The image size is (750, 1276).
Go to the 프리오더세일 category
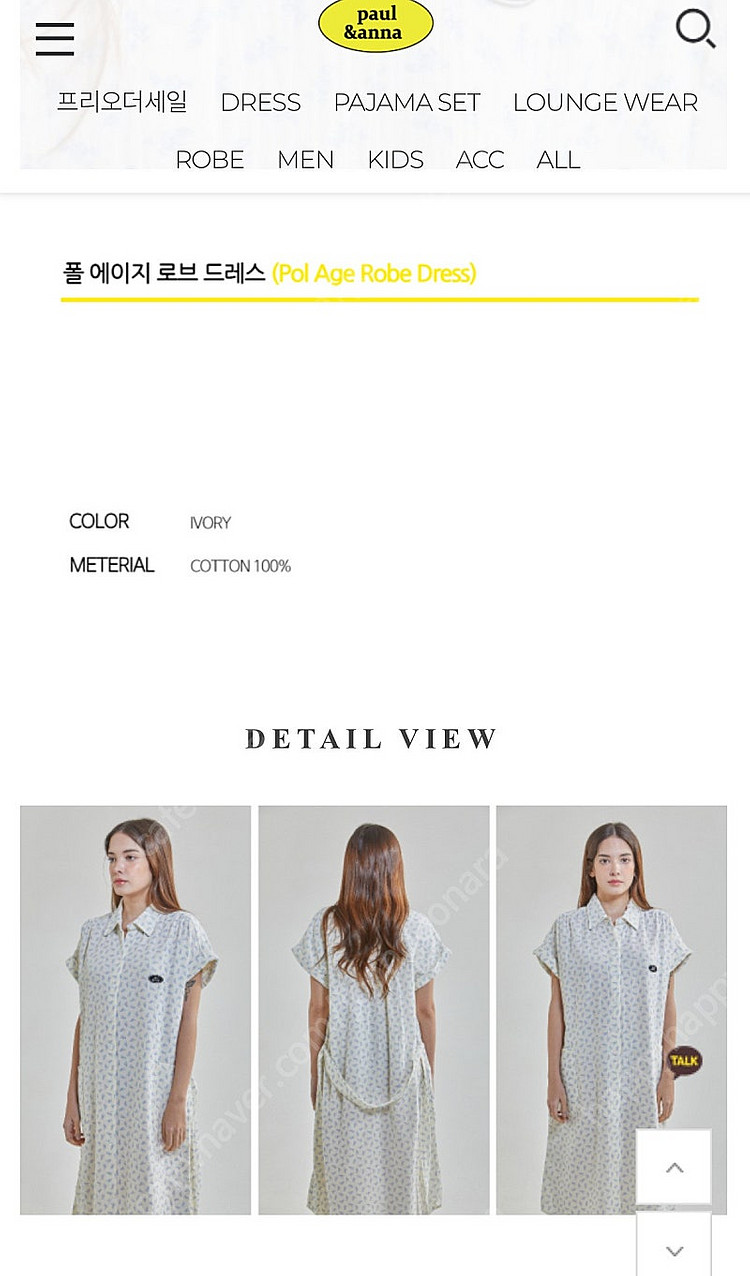point(122,102)
